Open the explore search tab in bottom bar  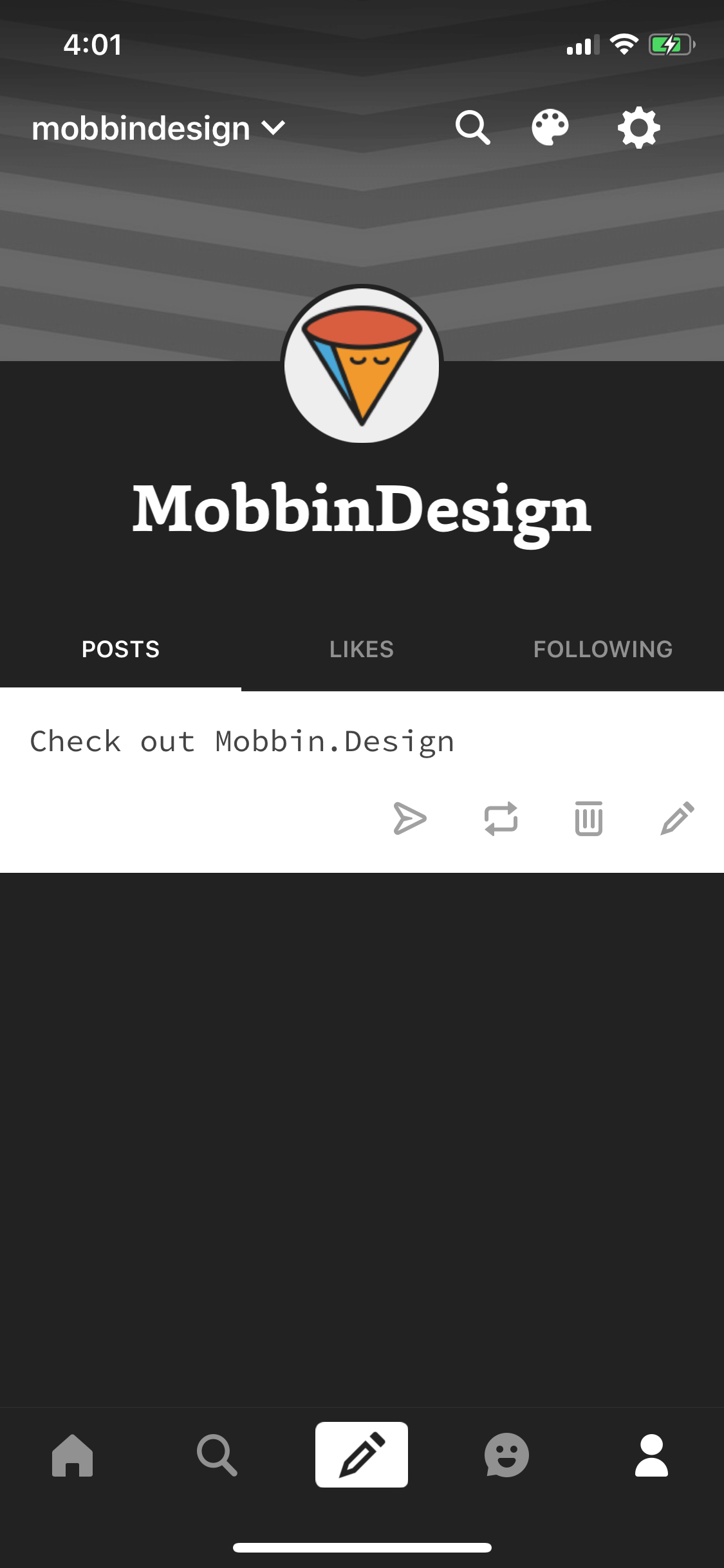217,1455
